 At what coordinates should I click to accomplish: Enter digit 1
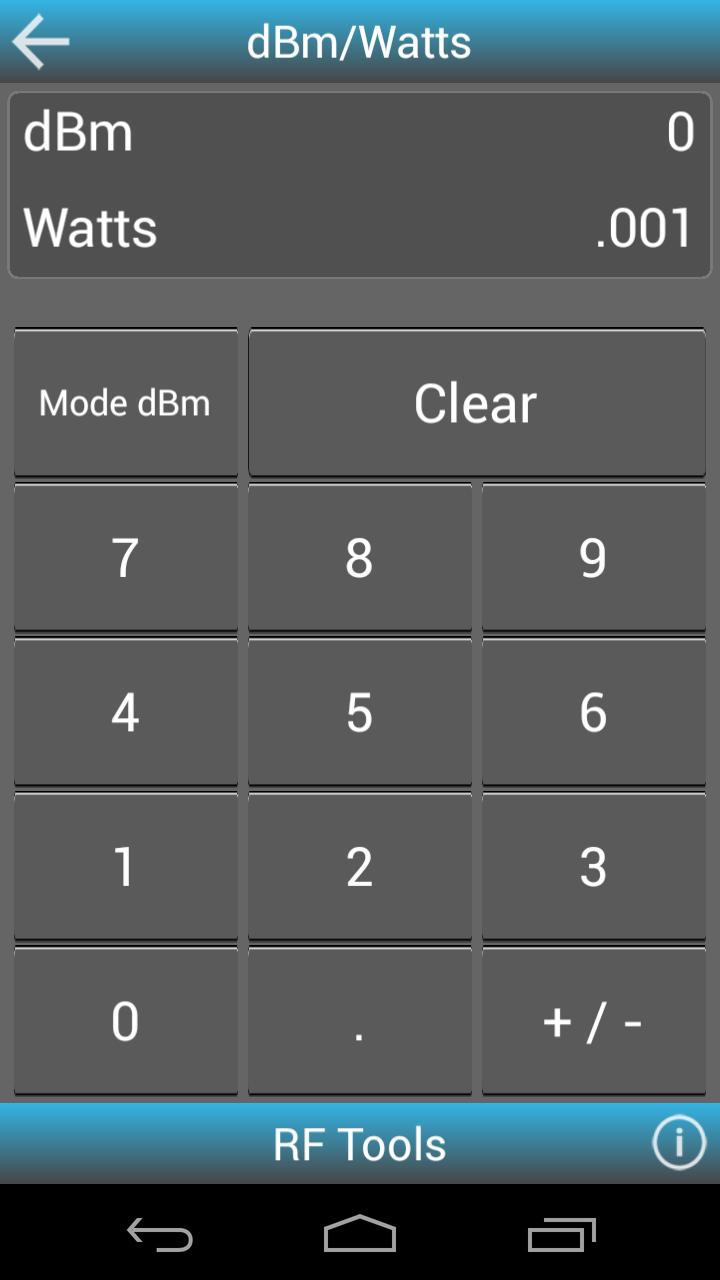coord(125,866)
